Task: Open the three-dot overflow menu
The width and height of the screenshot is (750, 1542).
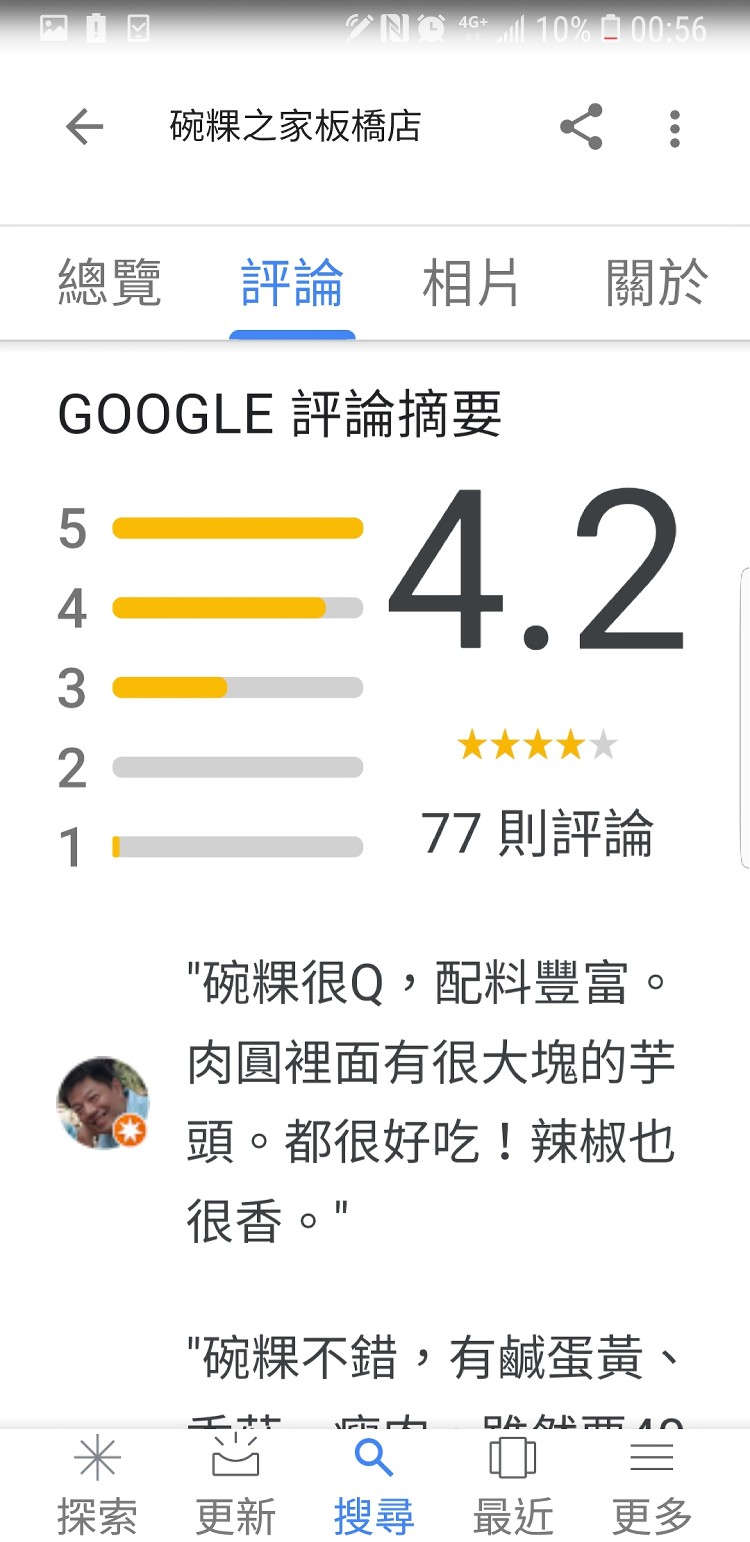Action: [675, 129]
